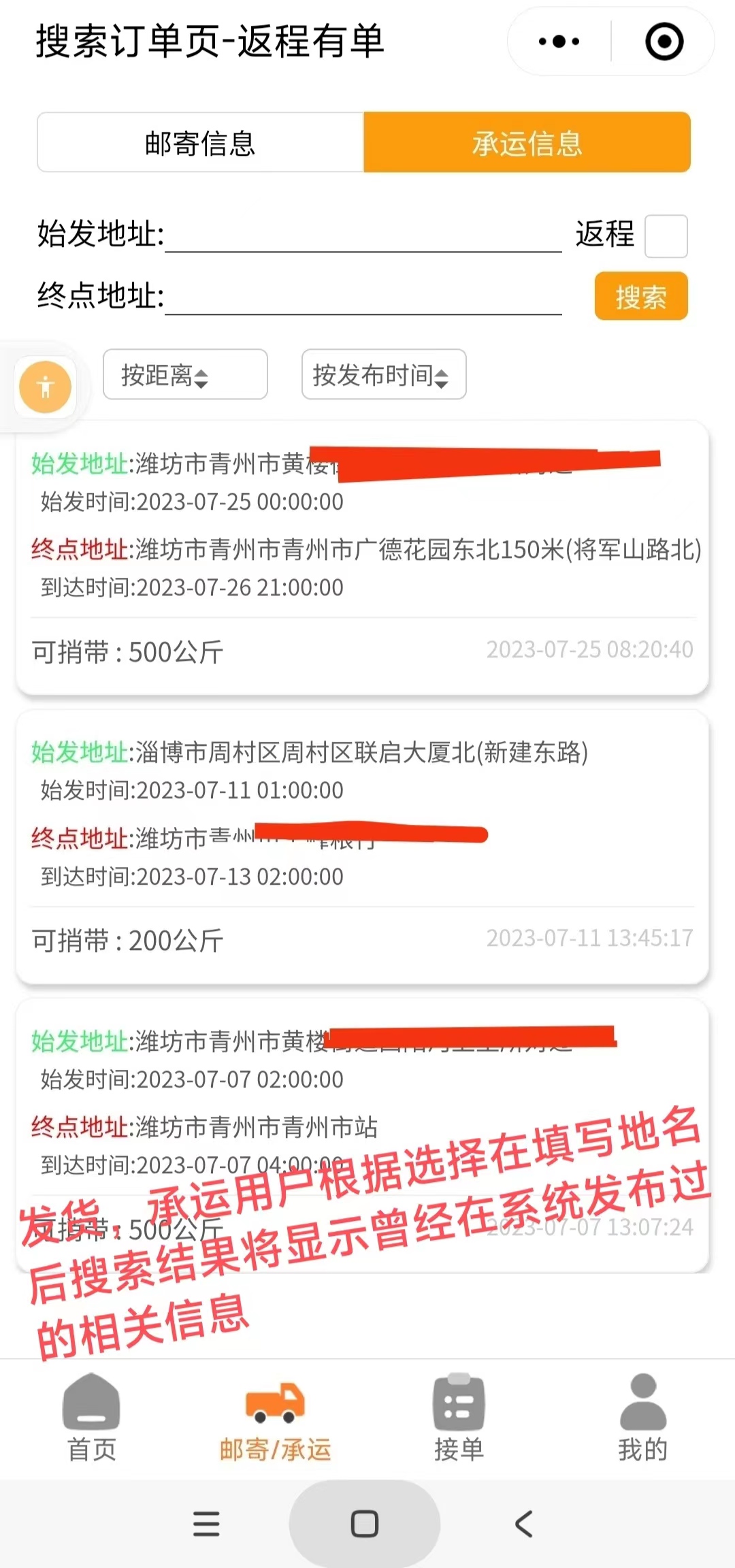
Task: Focus the 终点地址 input field
Action: click(x=363, y=297)
